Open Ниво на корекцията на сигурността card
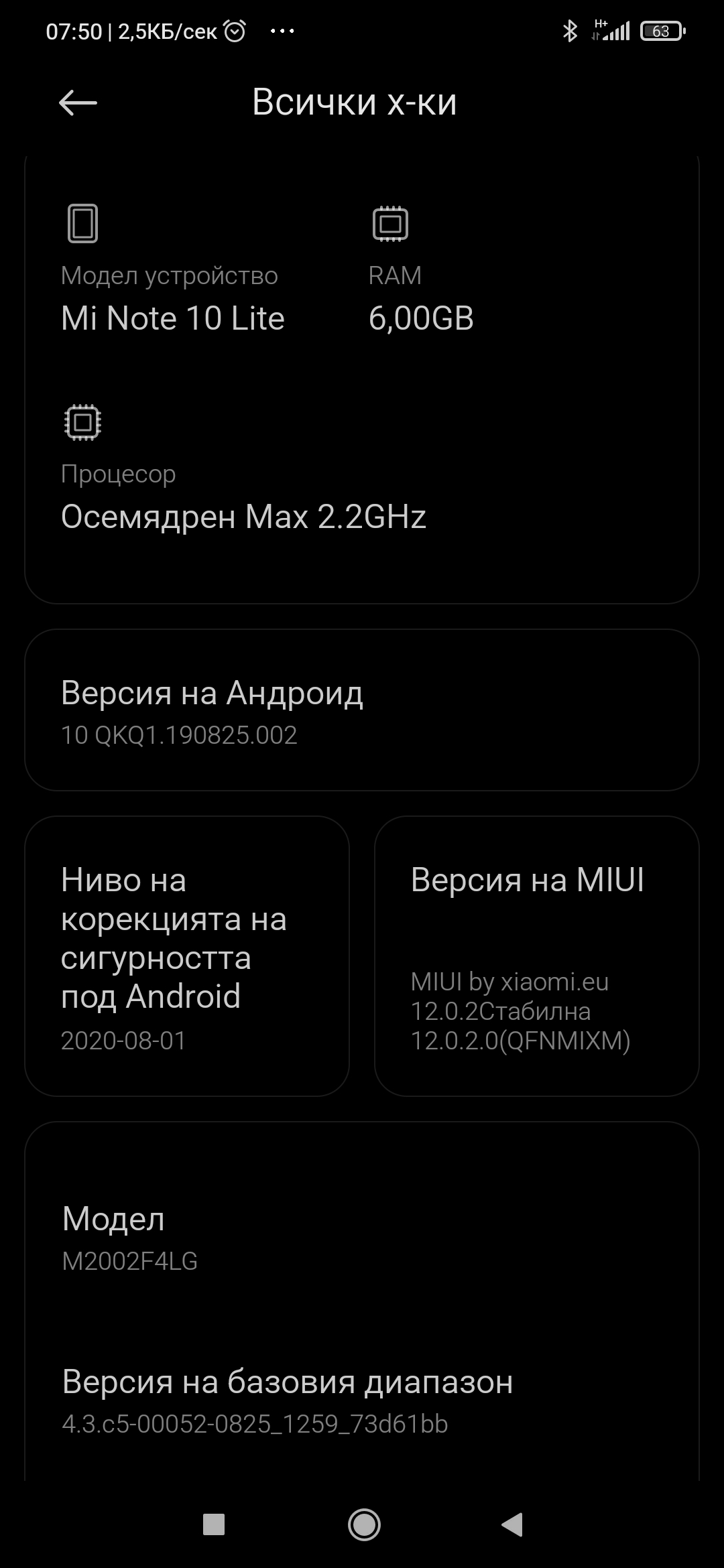The width and height of the screenshot is (724, 1568). (x=187, y=956)
